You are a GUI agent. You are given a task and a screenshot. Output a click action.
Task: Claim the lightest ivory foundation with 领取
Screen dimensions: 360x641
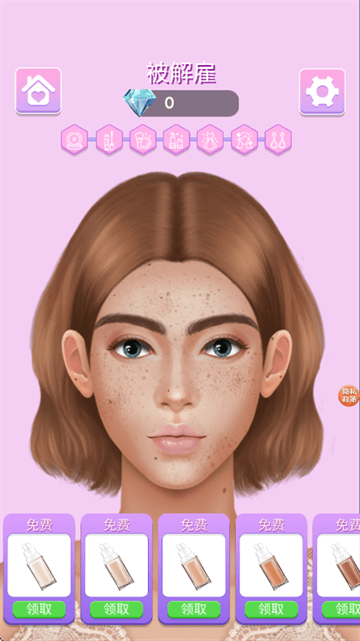pos(39,609)
